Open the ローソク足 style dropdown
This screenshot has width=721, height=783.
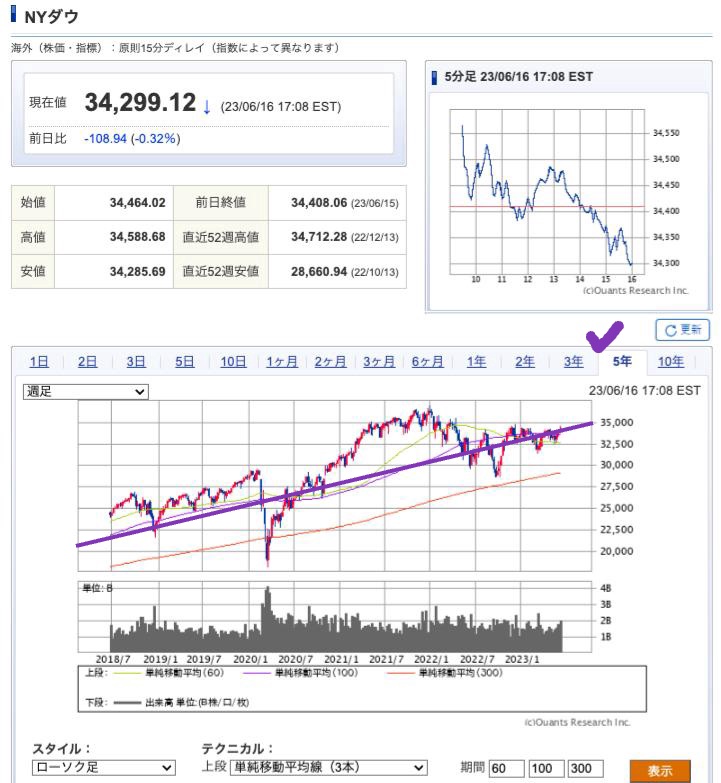[x=99, y=767]
